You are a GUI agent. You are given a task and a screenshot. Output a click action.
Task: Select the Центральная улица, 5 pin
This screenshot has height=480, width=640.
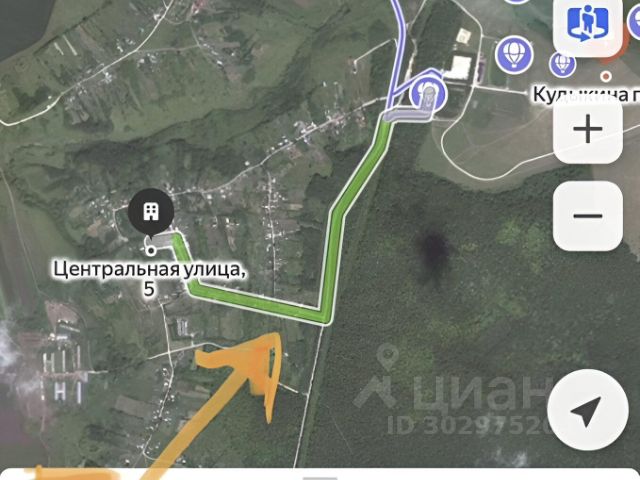tap(151, 212)
